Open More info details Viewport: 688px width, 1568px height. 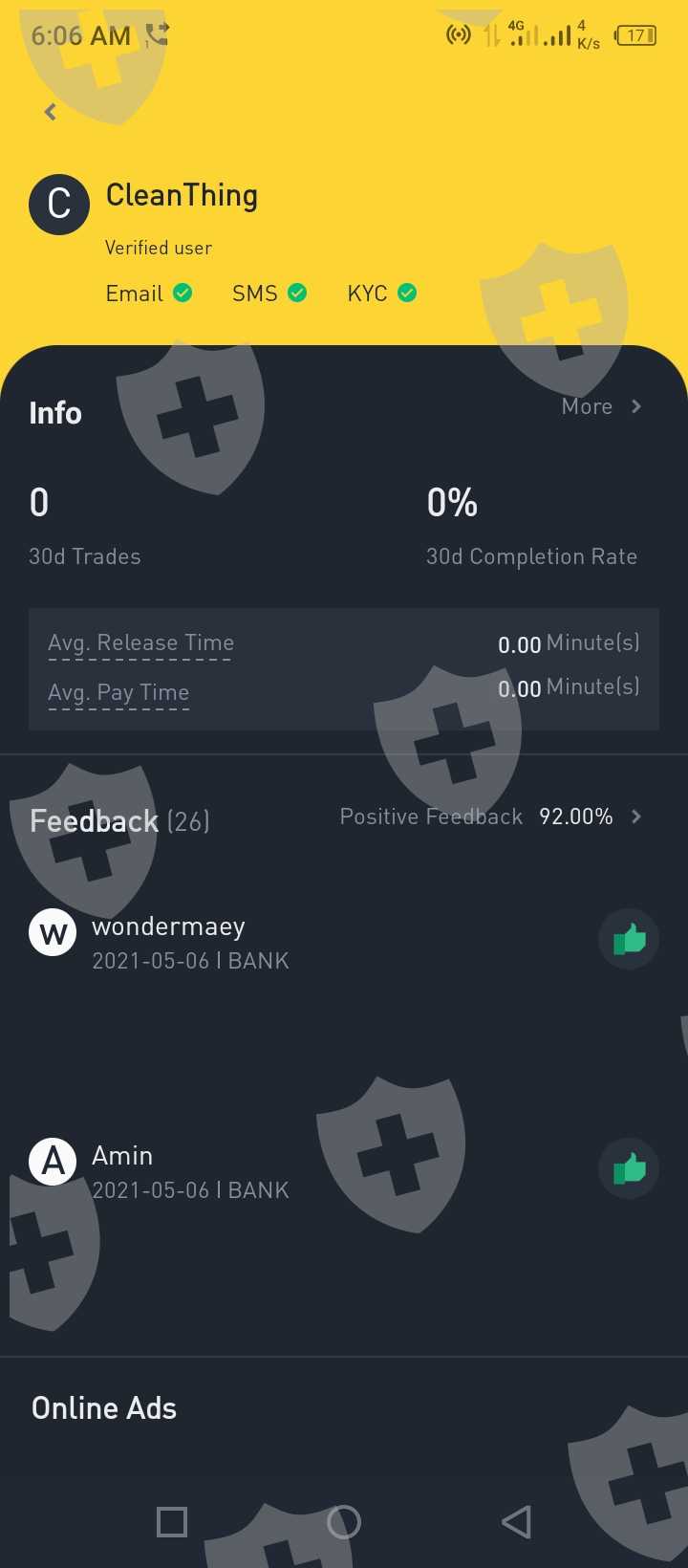pos(602,406)
